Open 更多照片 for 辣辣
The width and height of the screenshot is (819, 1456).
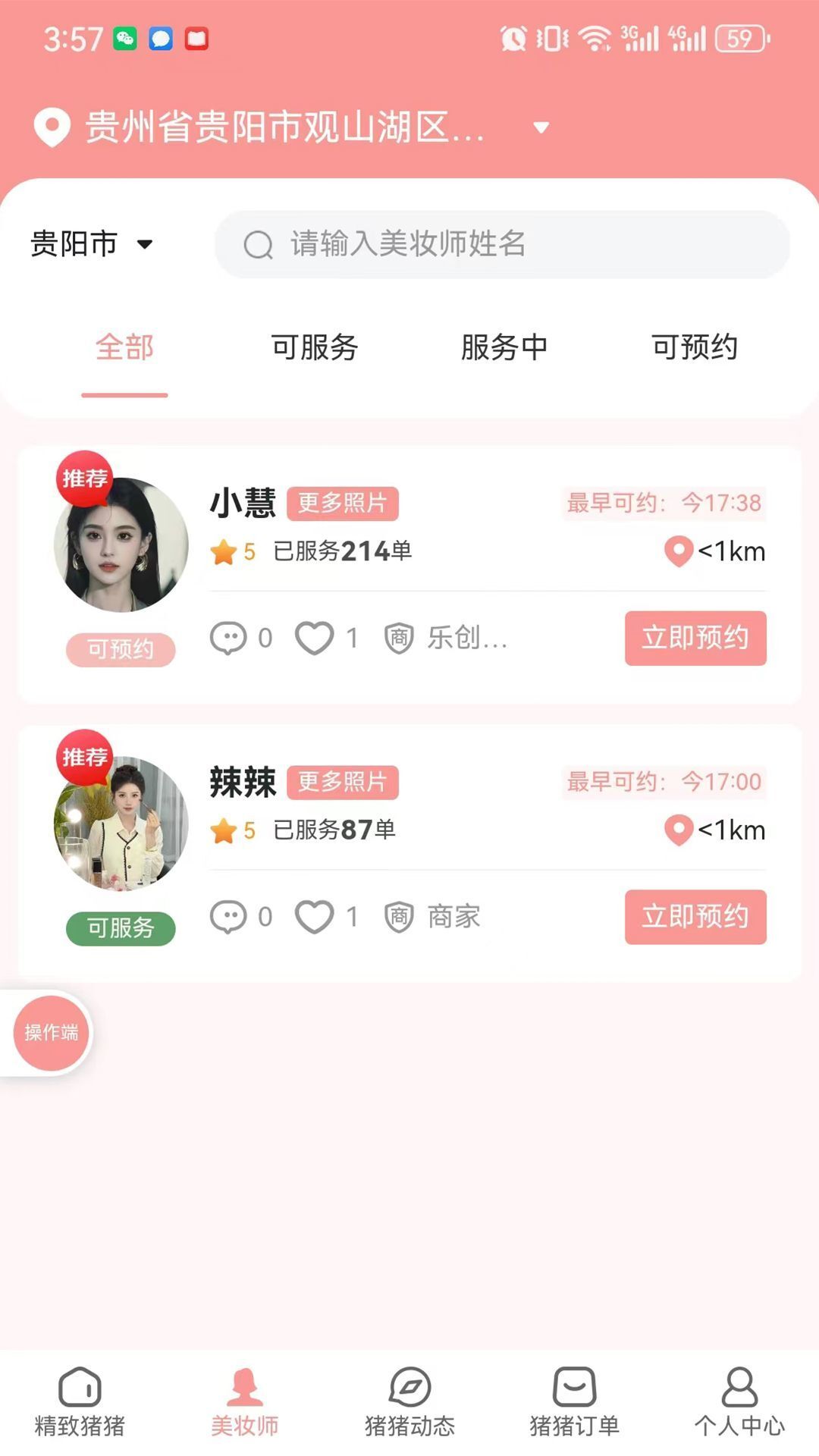tap(342, 782)
